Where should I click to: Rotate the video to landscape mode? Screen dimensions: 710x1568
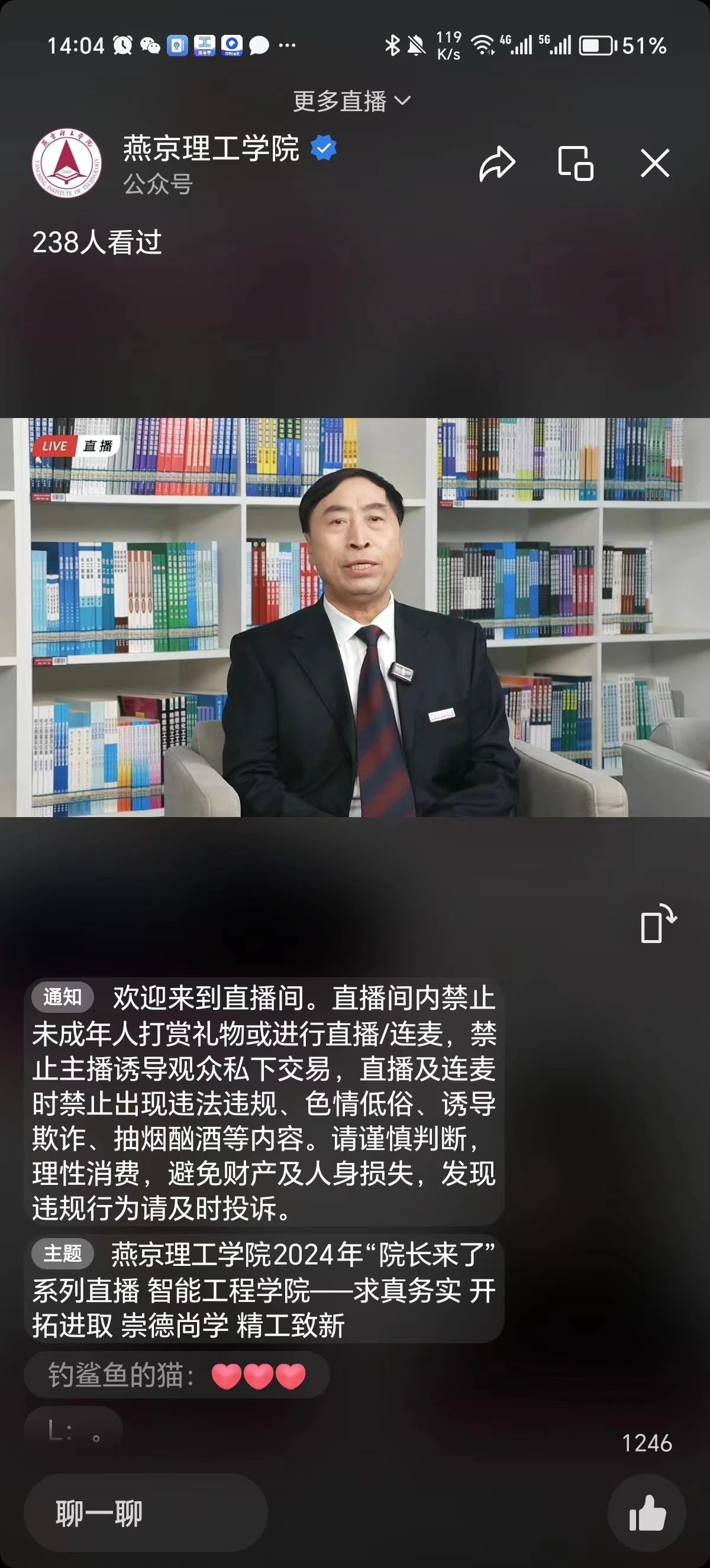659,924
